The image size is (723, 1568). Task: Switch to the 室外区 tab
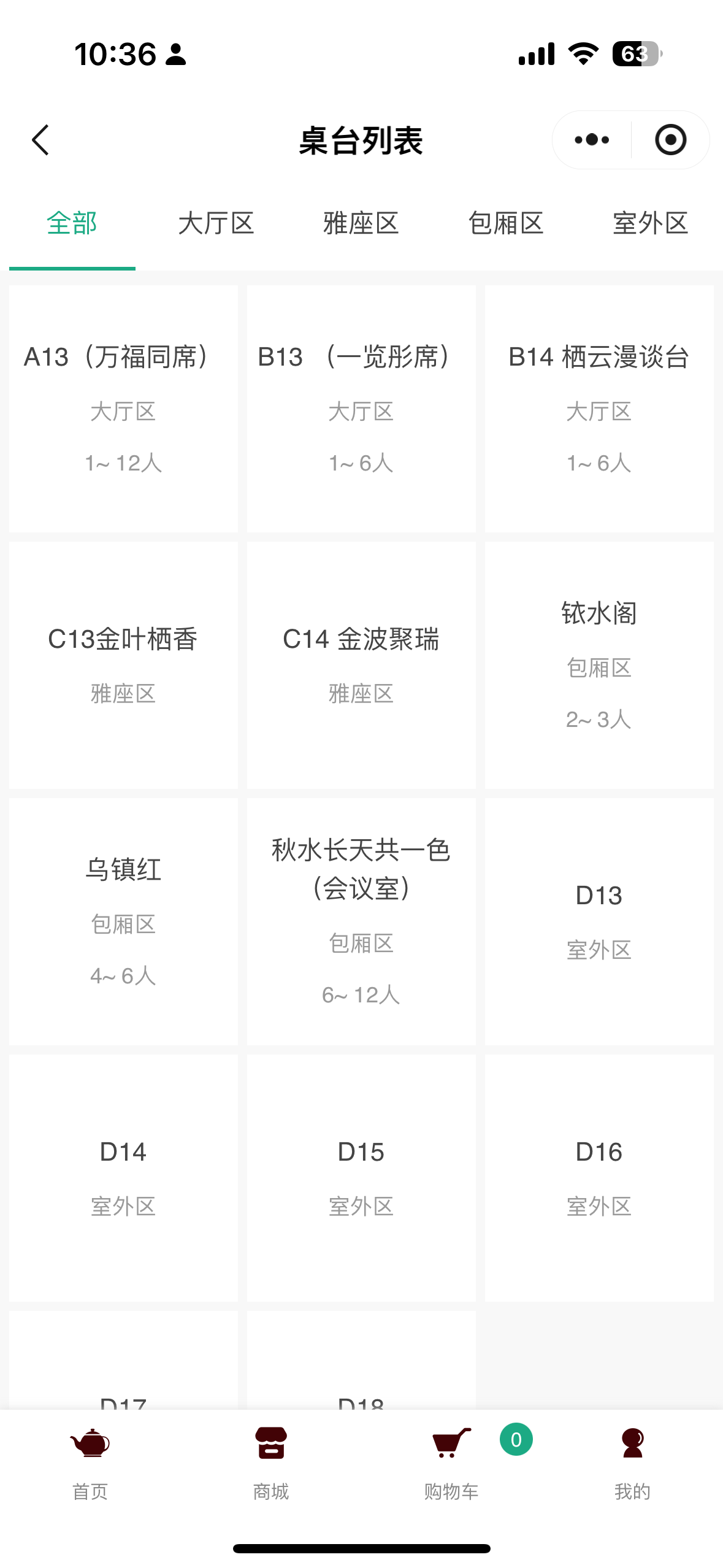[651, 223]
